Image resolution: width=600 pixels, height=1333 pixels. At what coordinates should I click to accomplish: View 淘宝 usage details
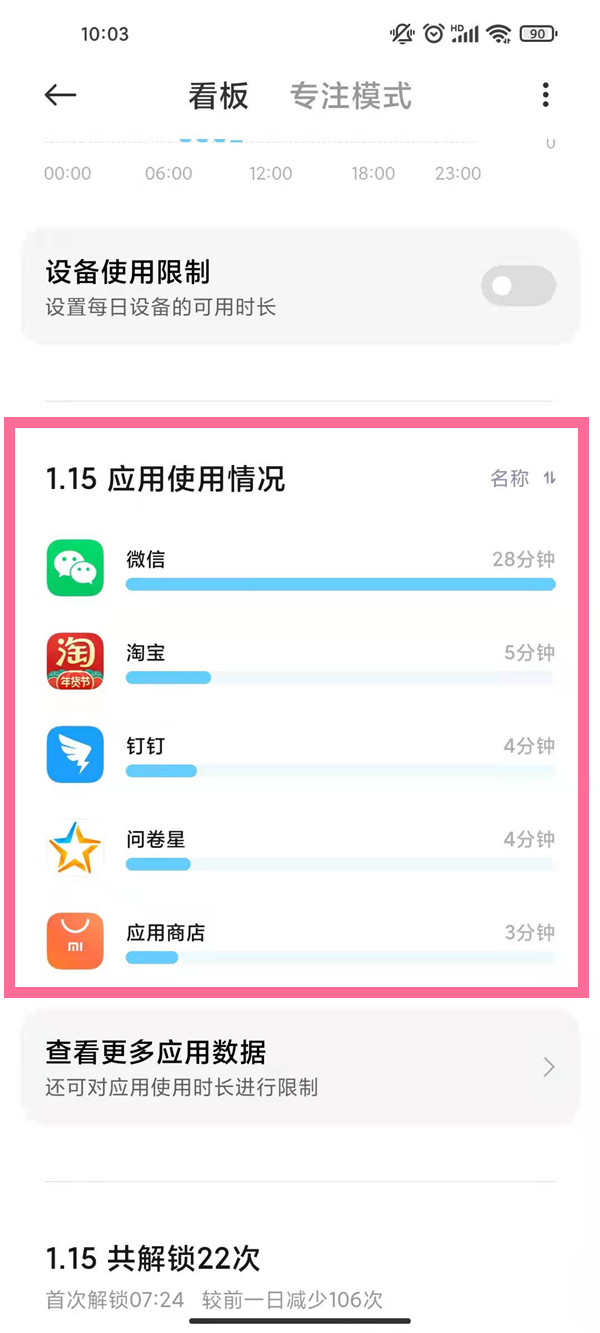pos(300,661)
